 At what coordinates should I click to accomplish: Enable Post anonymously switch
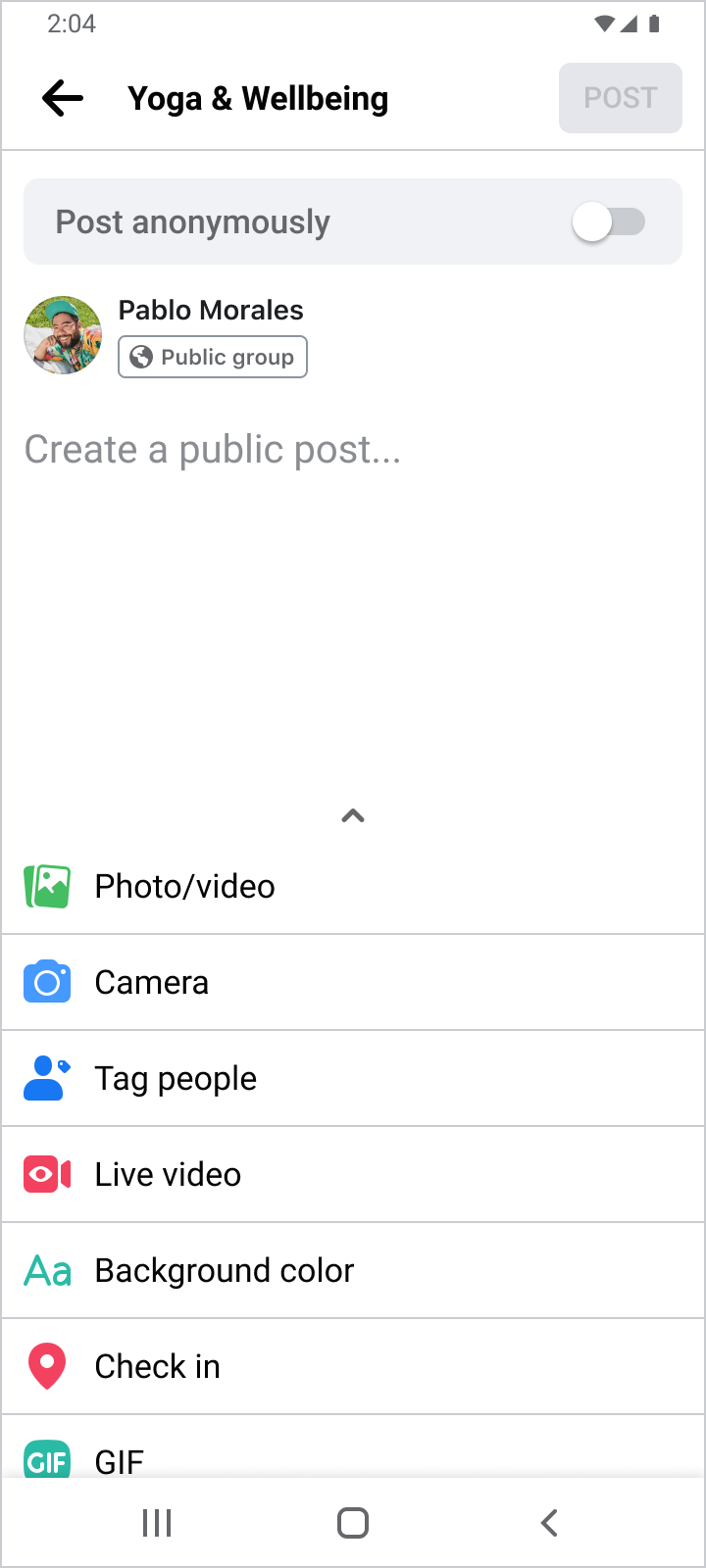pyautogui.click(x=608, y=222)
